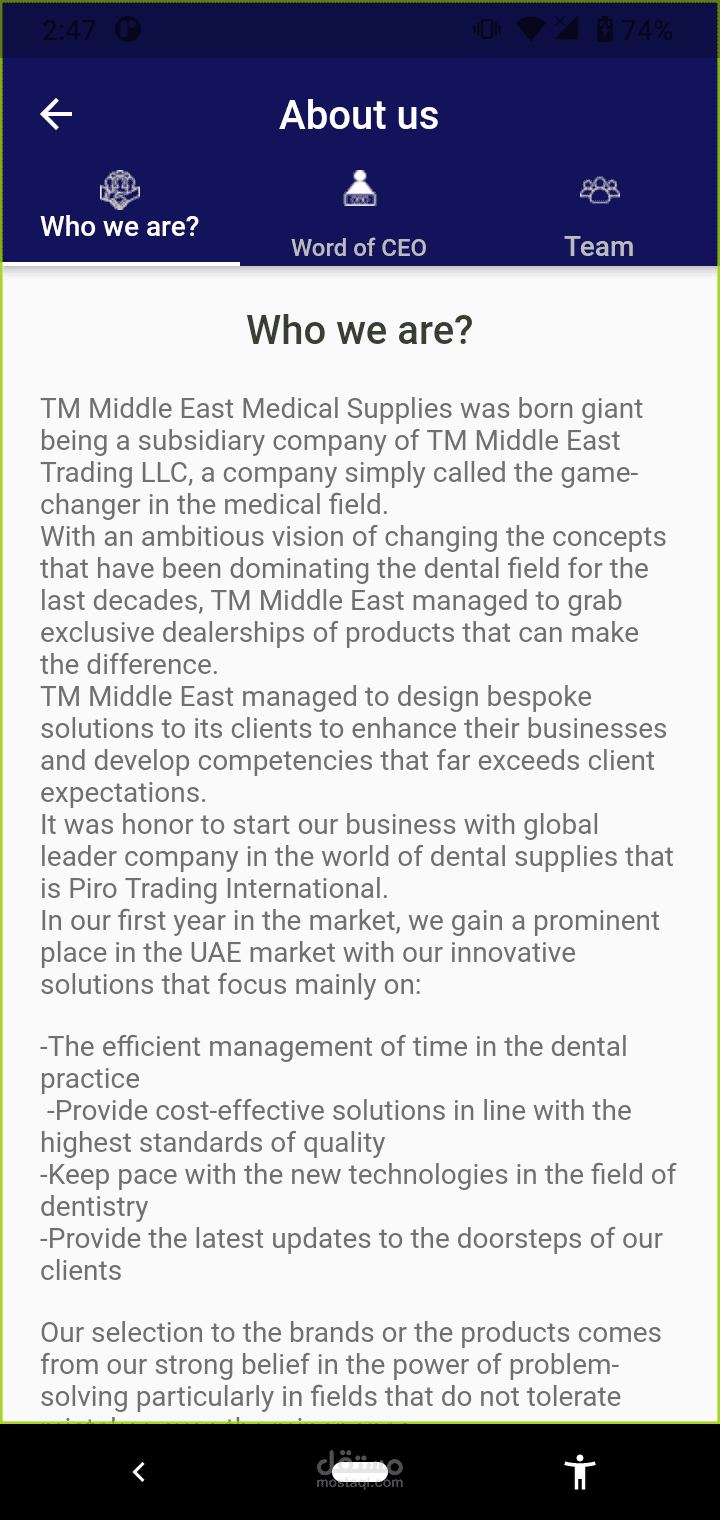Open the Team tab
Image resolution: width=720 pixels, height=1520 pixels.
click(599, 215)
